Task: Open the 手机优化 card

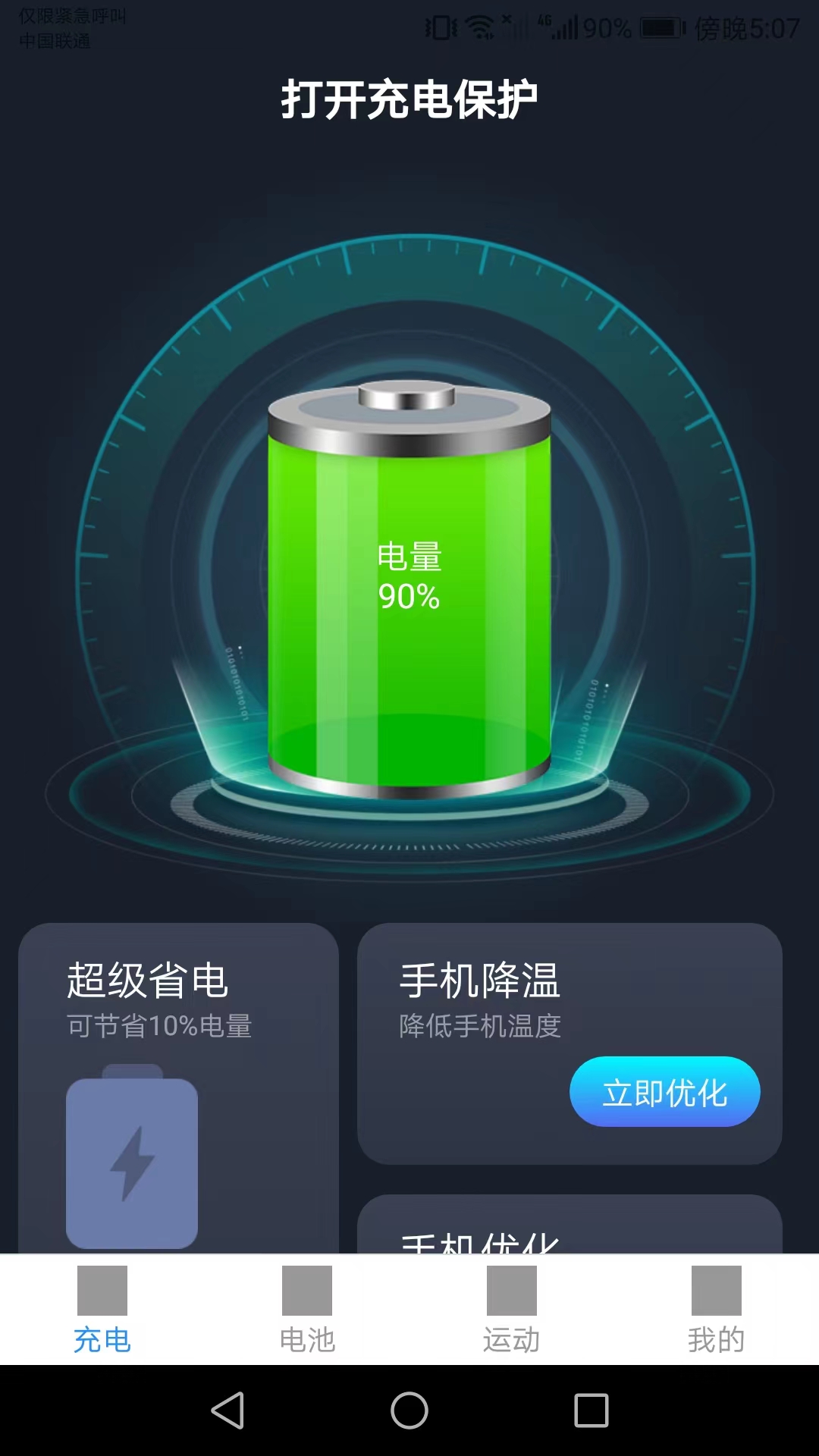Action: pos(569,1228)
